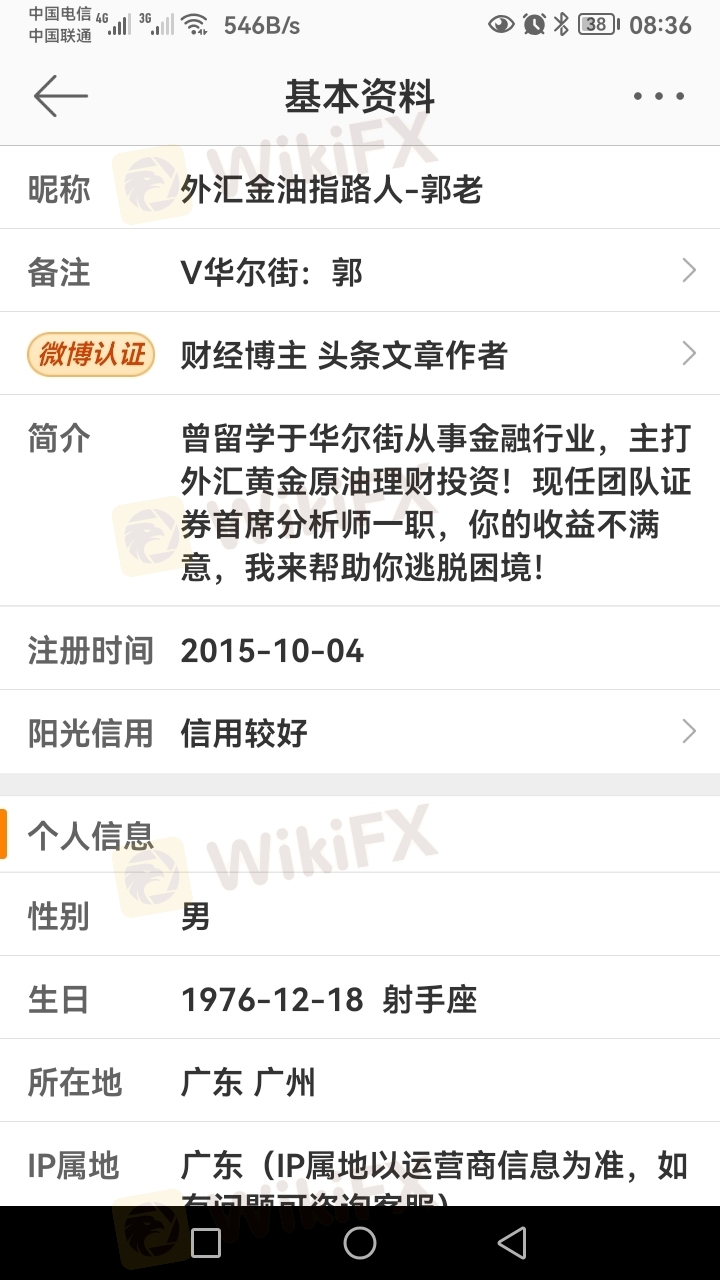Tap the system home button
720x1280 pixels.
tap(360, 1243)
